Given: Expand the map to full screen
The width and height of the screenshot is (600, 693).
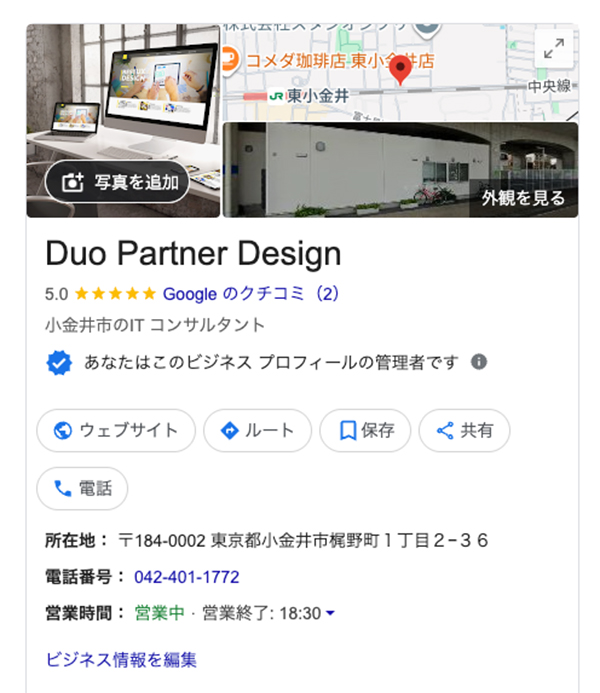Looking at the screenshot, I should pyautogui.click(x=553, y=48).
